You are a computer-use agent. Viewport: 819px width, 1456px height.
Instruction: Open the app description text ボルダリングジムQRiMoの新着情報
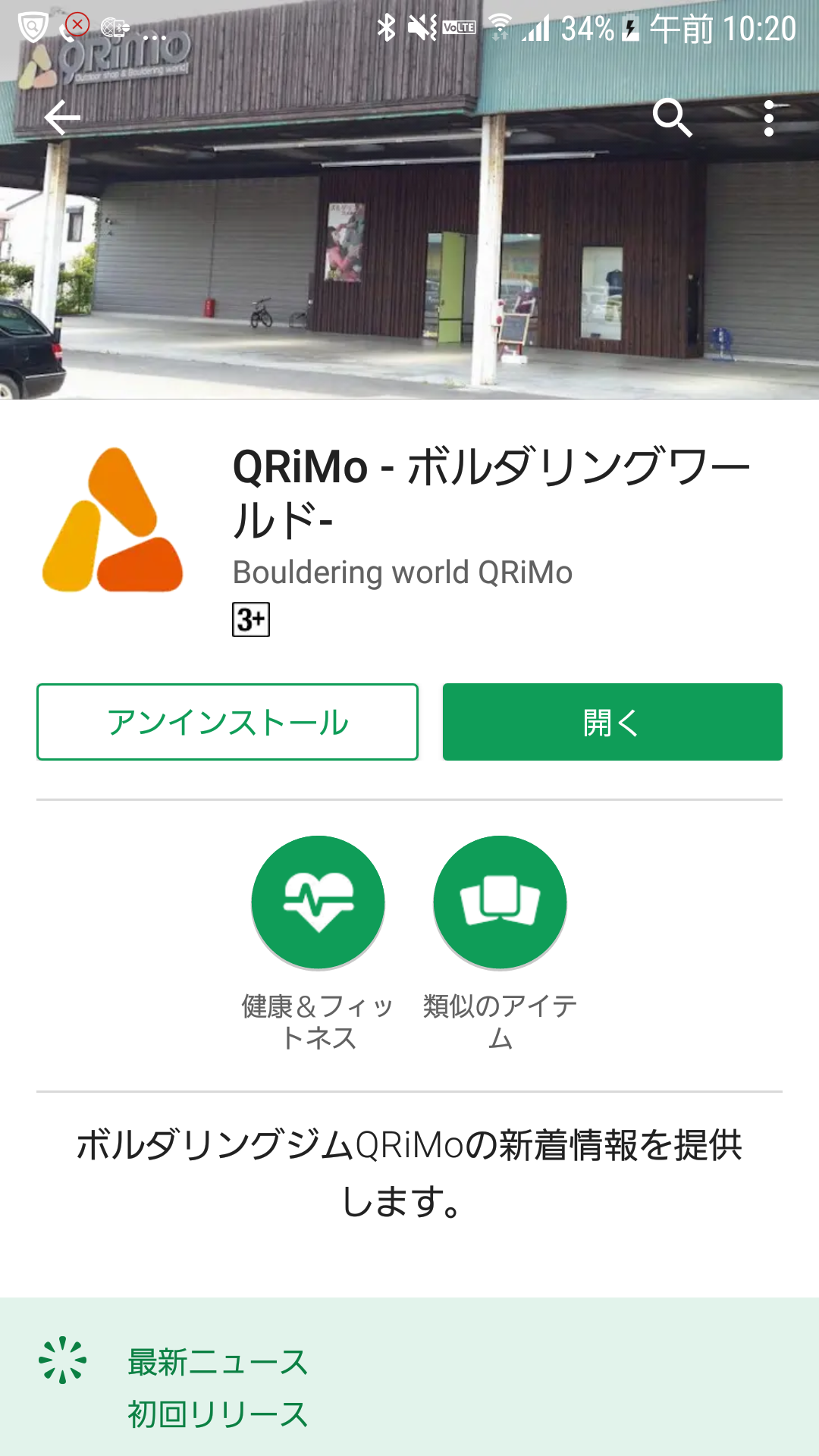click(409, 1172)
